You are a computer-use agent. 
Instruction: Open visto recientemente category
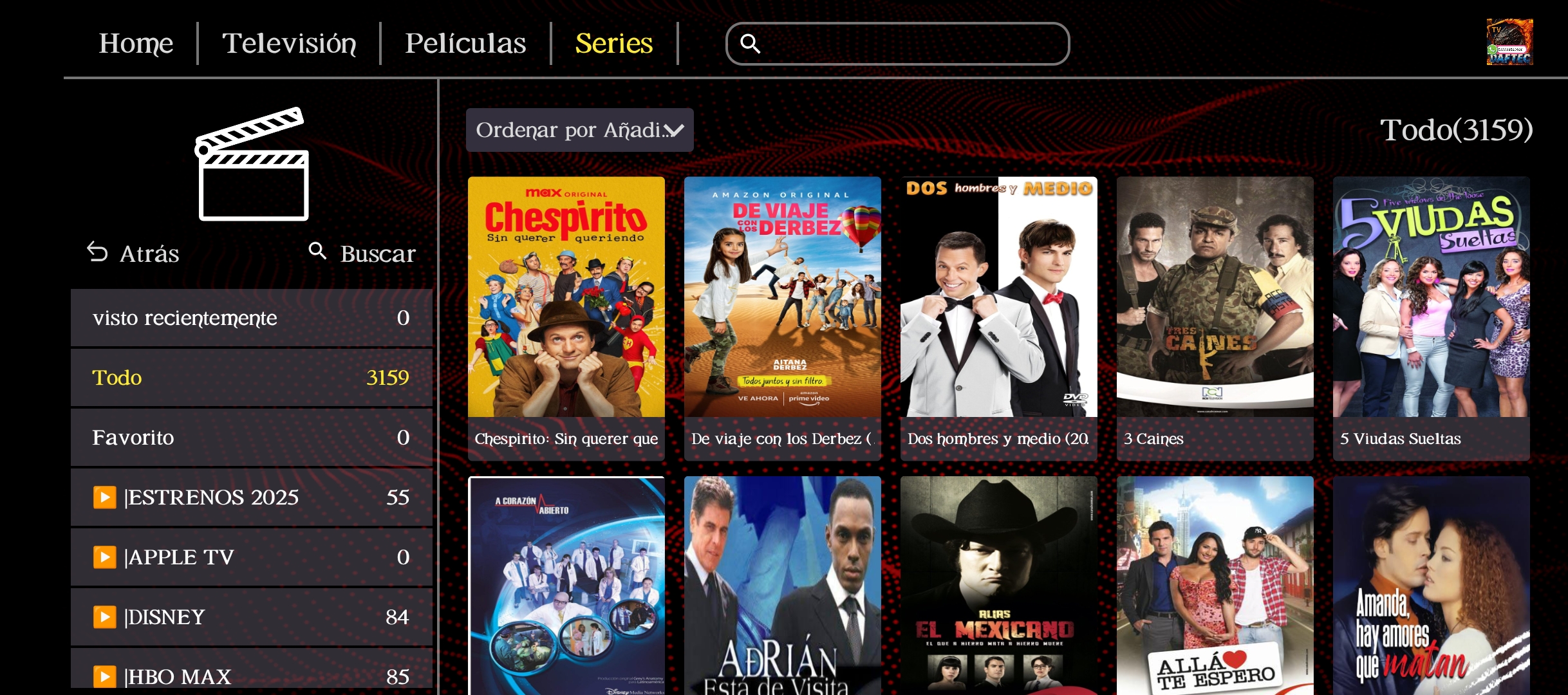pyautogui.click(x=251, y=318)
